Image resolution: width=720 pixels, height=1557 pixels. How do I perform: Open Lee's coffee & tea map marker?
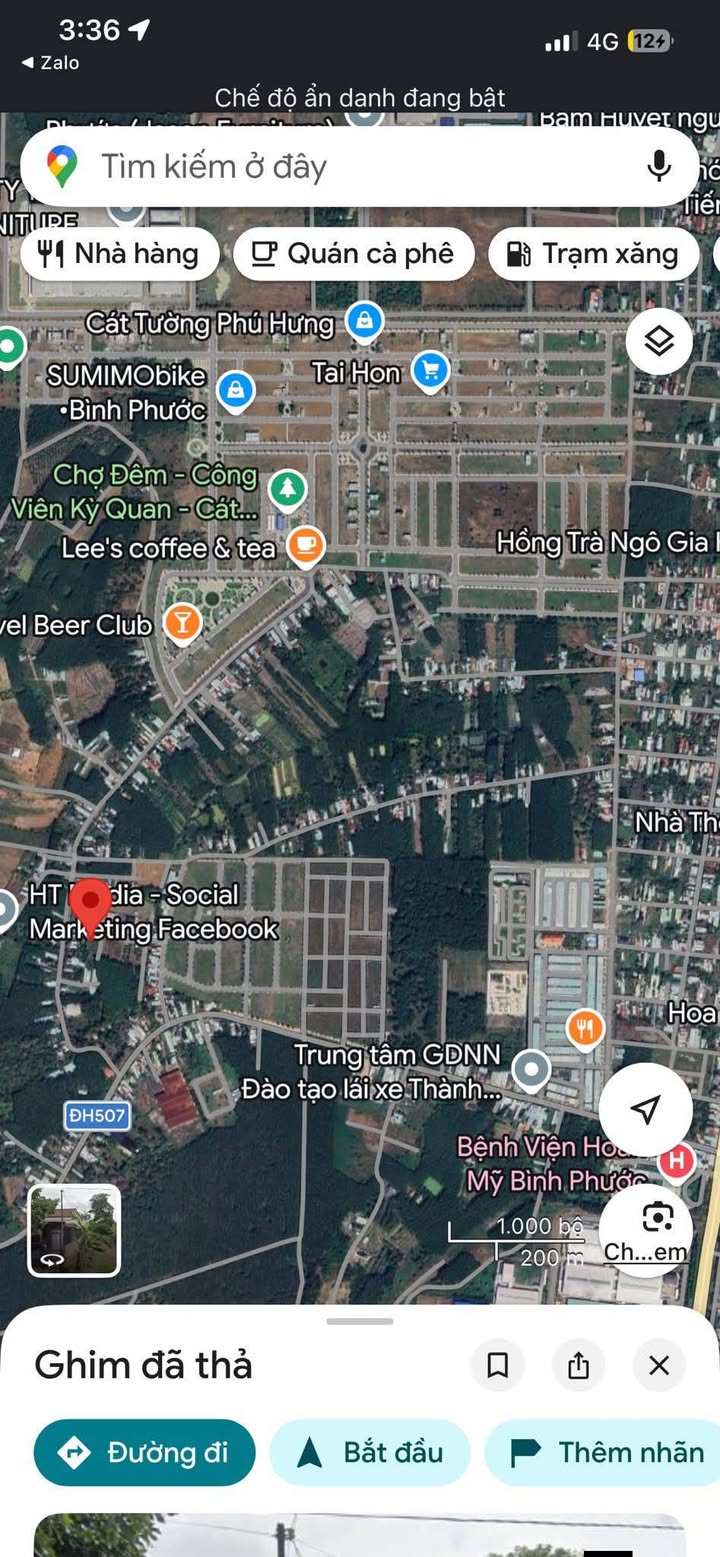[x=305, y=545]
